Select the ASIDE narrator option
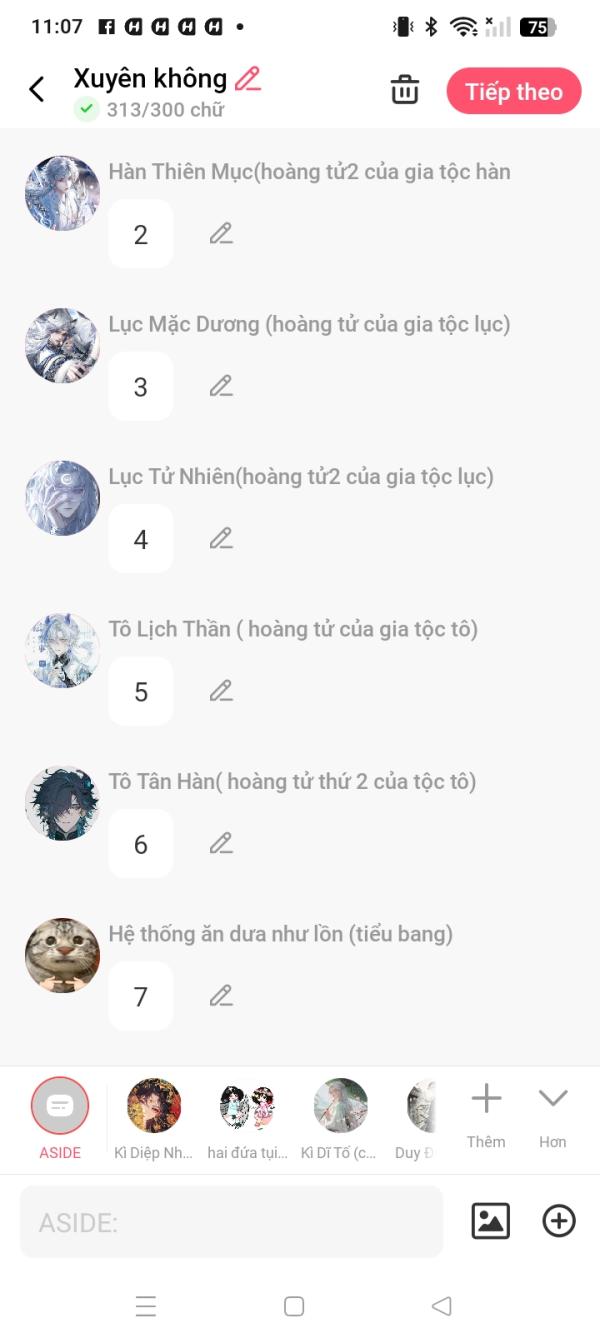600x1343 pixels. [60, 1118]
